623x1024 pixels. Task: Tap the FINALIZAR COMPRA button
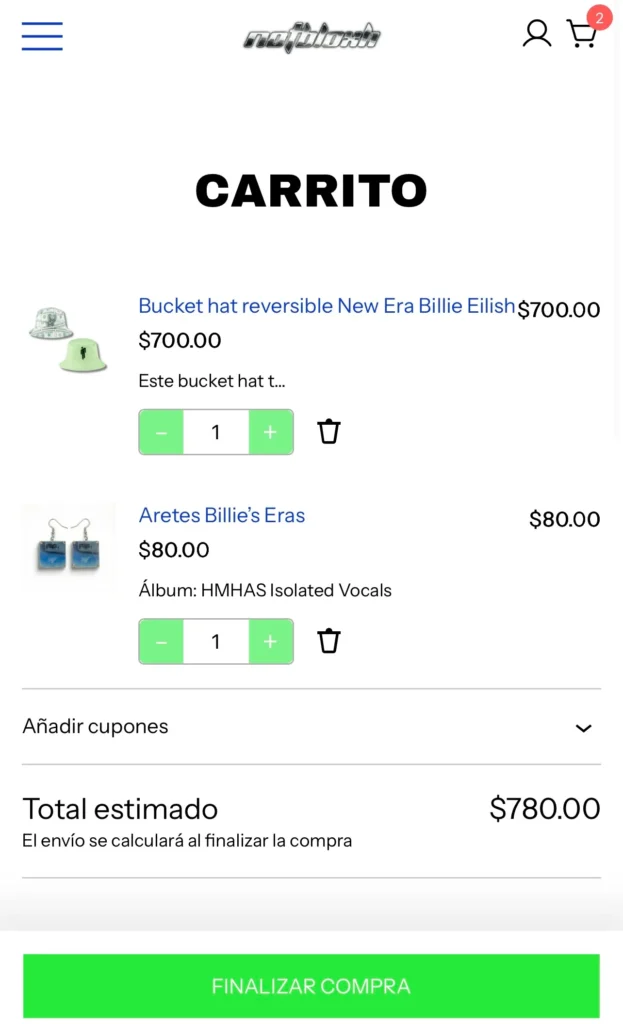311,986
